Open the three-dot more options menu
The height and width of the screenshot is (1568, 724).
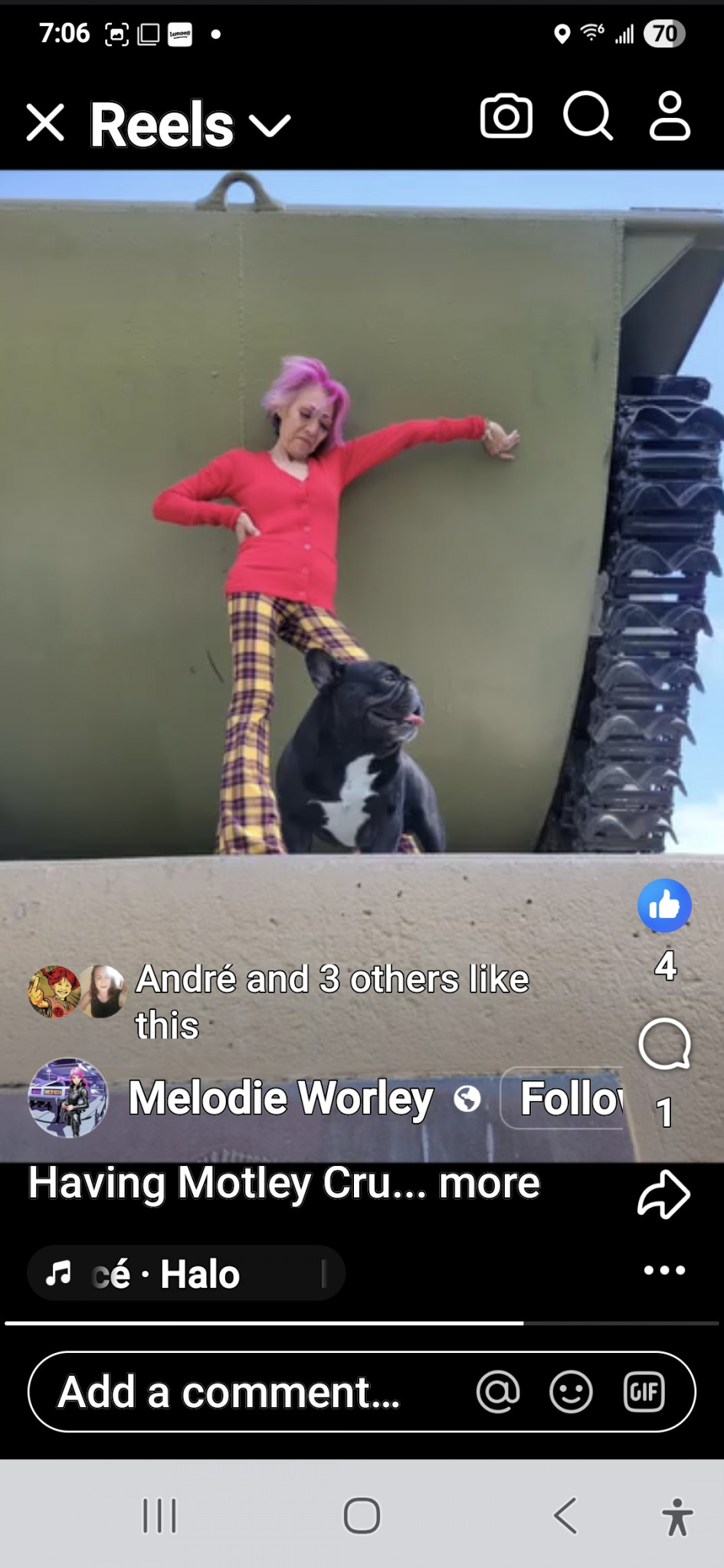664,1270
